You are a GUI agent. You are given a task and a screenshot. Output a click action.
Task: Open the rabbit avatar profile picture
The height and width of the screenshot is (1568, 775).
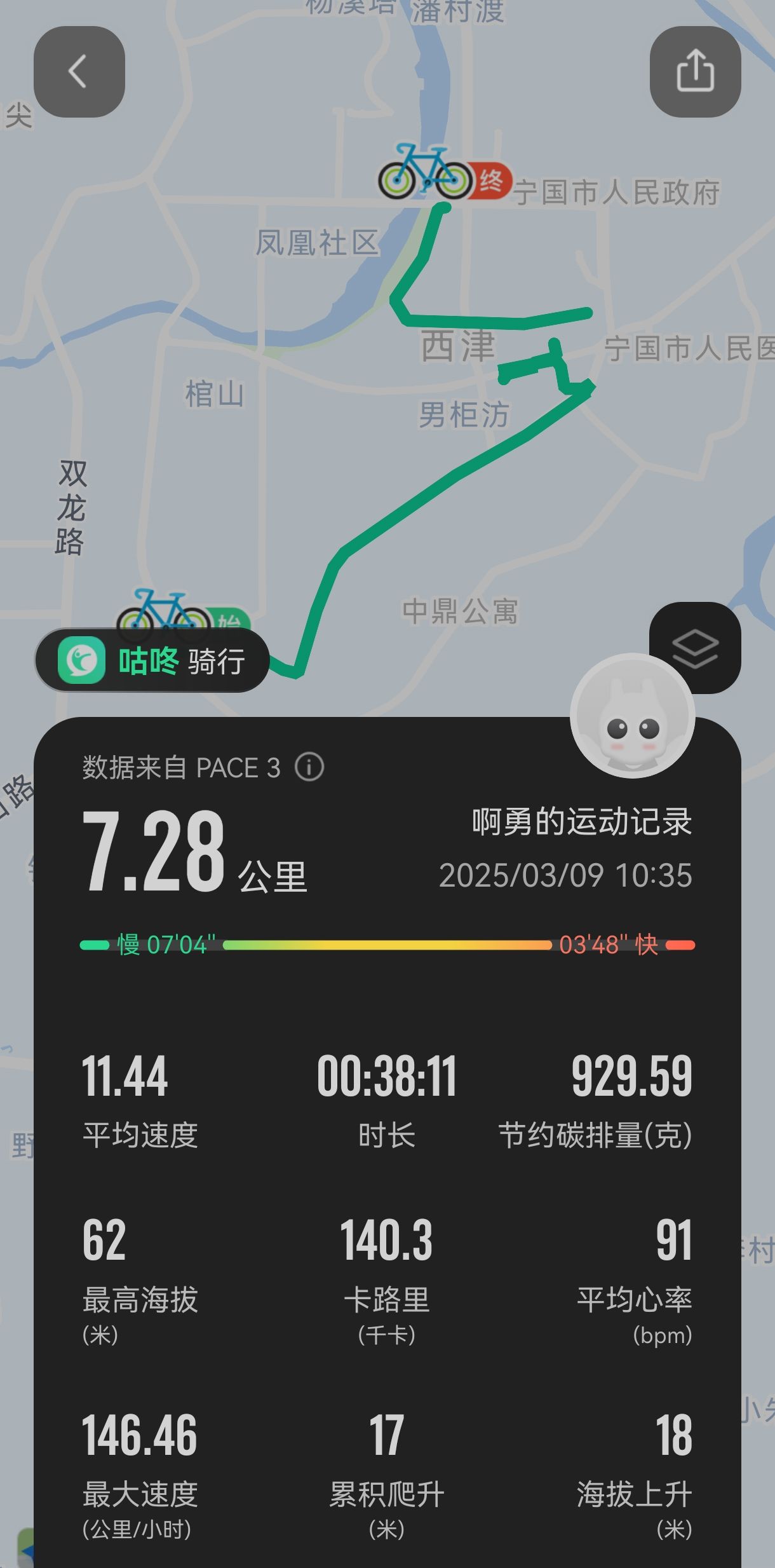(632, 716)
